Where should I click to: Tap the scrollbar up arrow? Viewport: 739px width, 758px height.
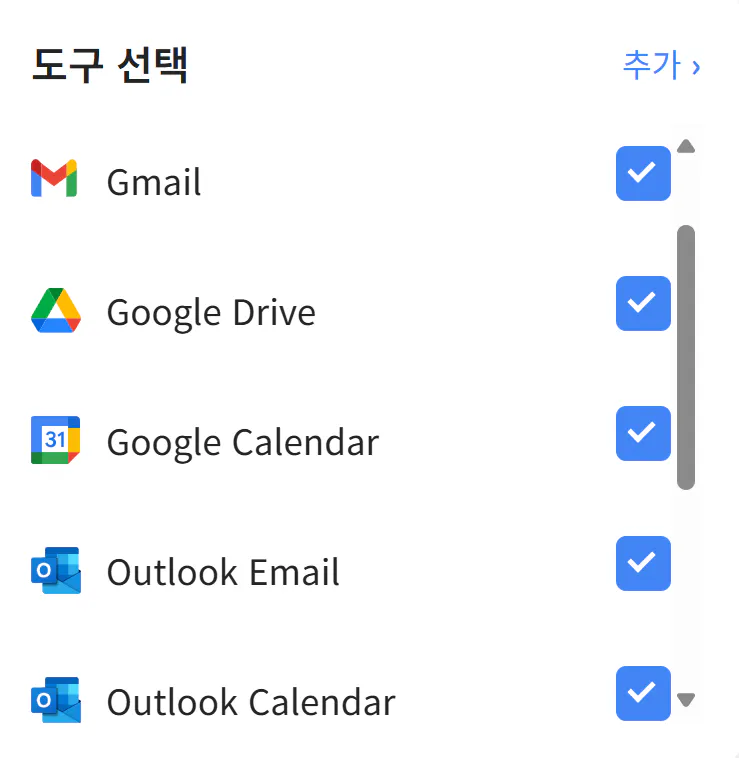[686, 147]
